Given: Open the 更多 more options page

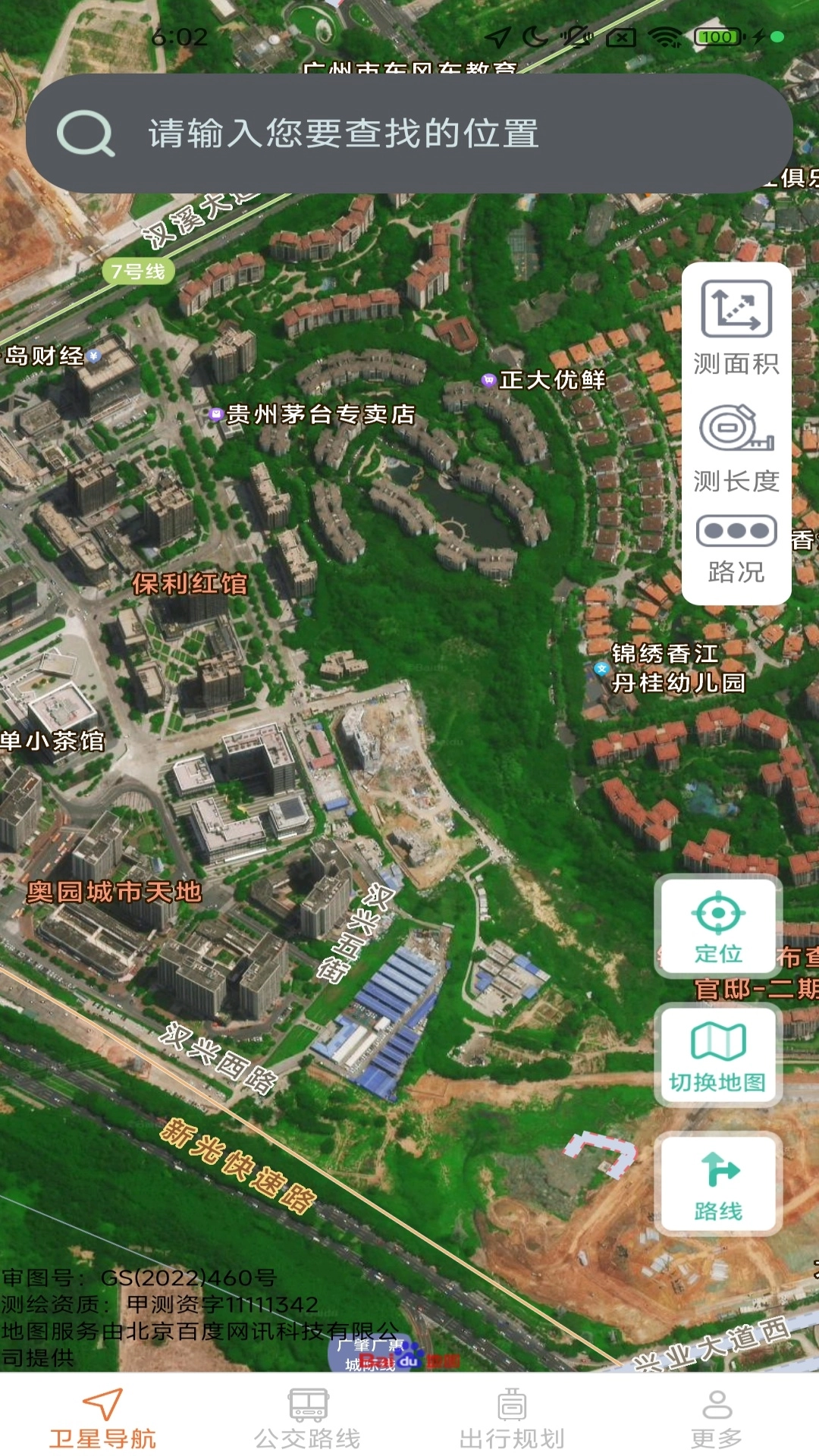Looking at the screenshot, I should tap(716, 1417).
